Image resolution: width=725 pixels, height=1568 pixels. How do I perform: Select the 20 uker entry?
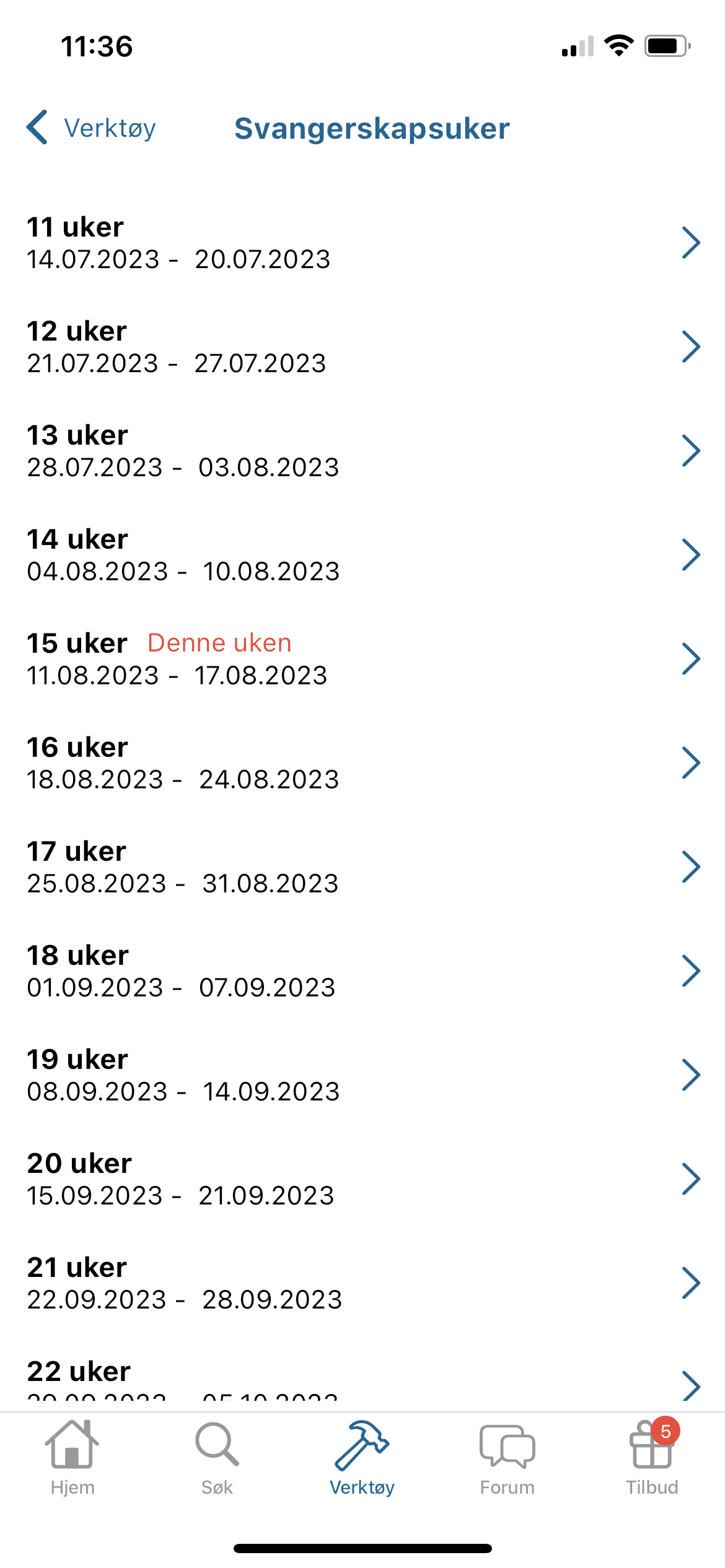pyautogui.click(x=362, y=1179)
